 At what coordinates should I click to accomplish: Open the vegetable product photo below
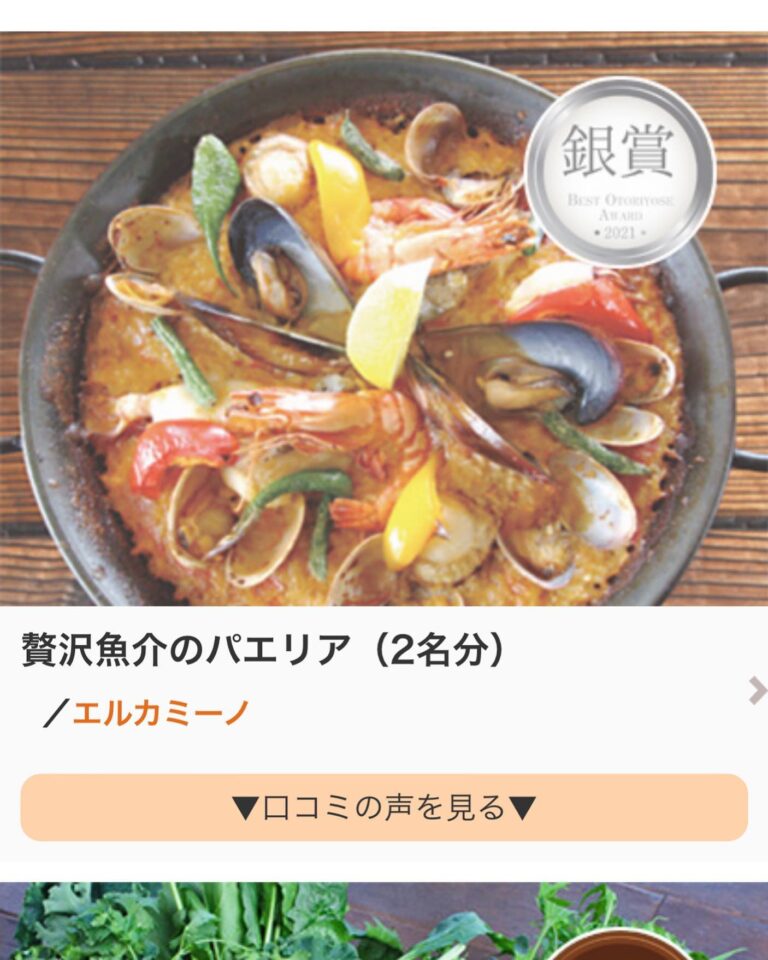pos(384,922)
